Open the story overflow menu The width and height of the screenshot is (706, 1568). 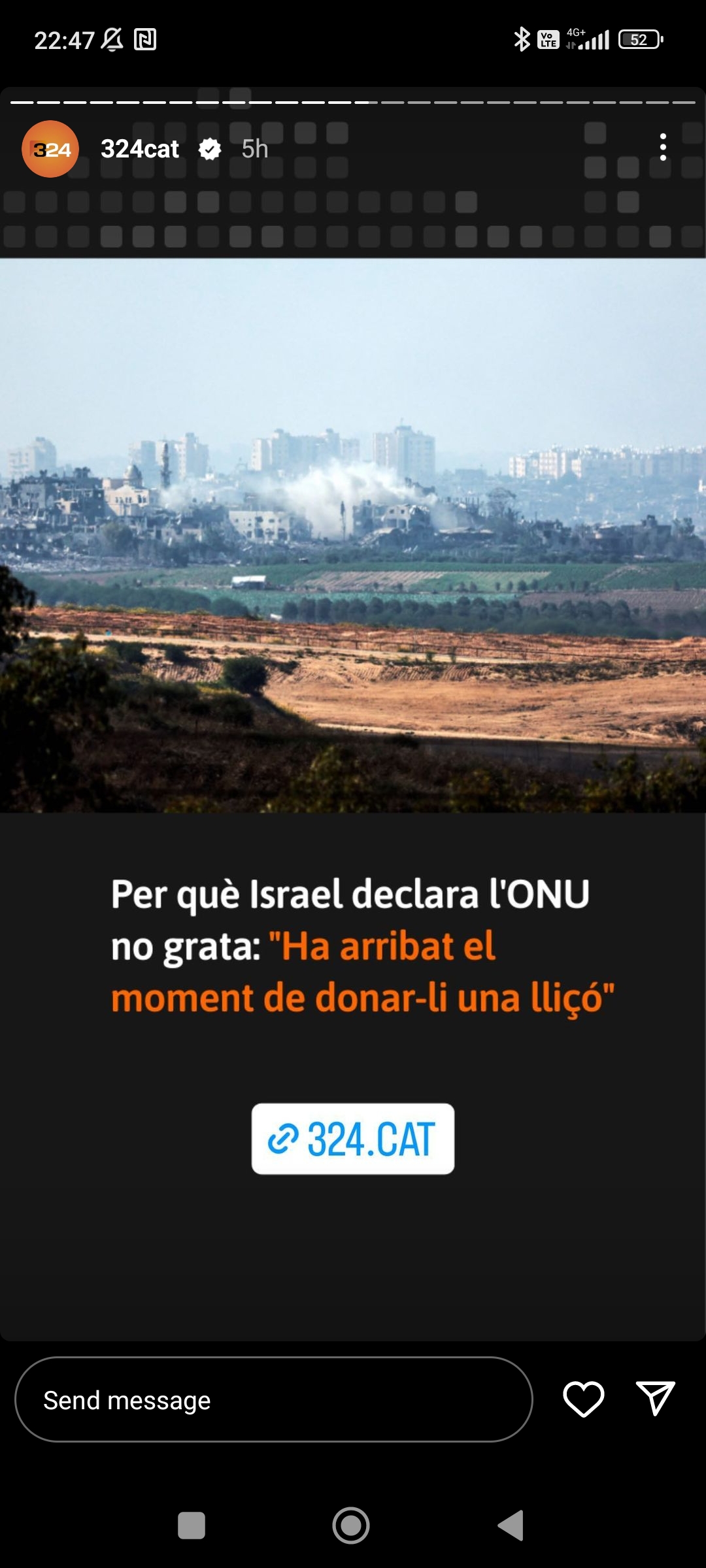[663, 148]
